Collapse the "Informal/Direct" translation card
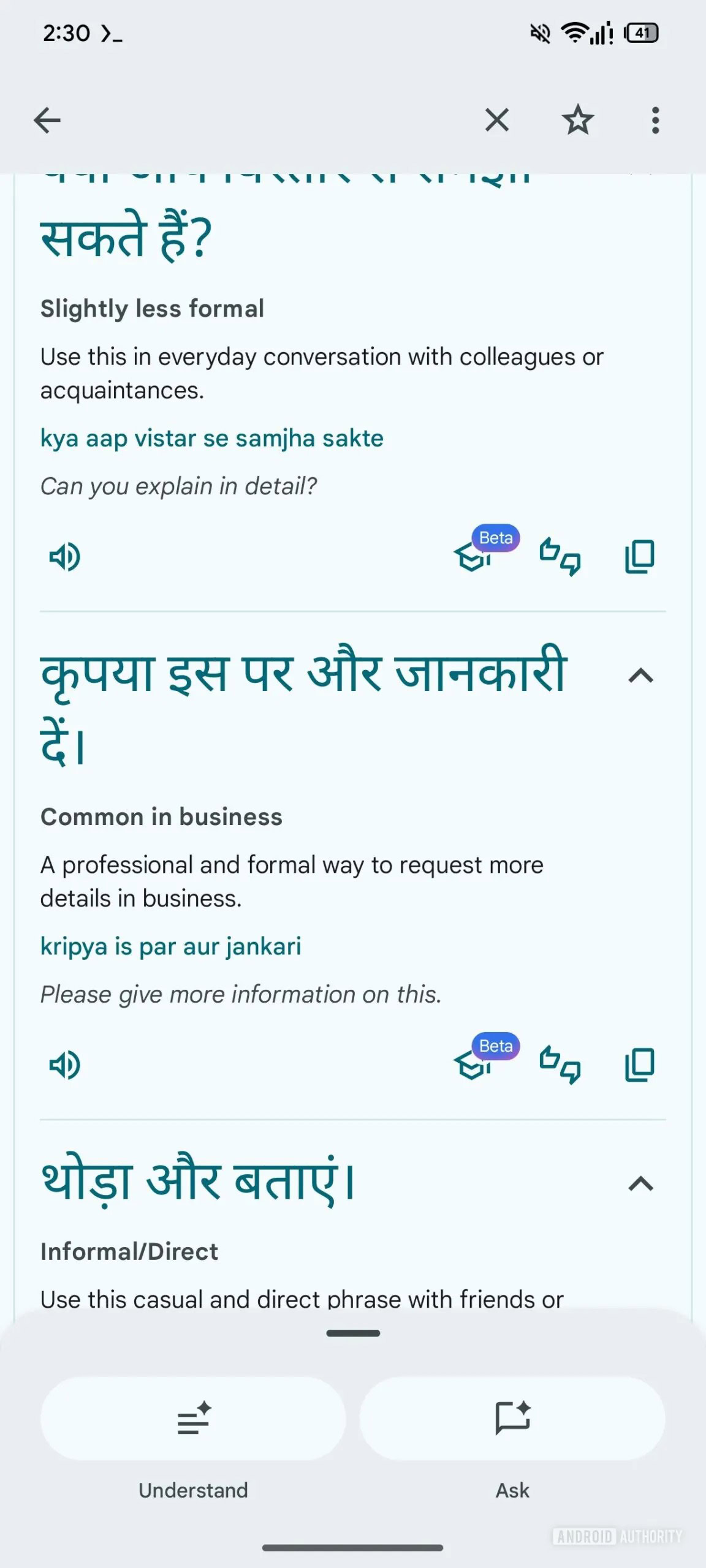706x1568 pixels. pyautogui.click(x=641, y=1184)
